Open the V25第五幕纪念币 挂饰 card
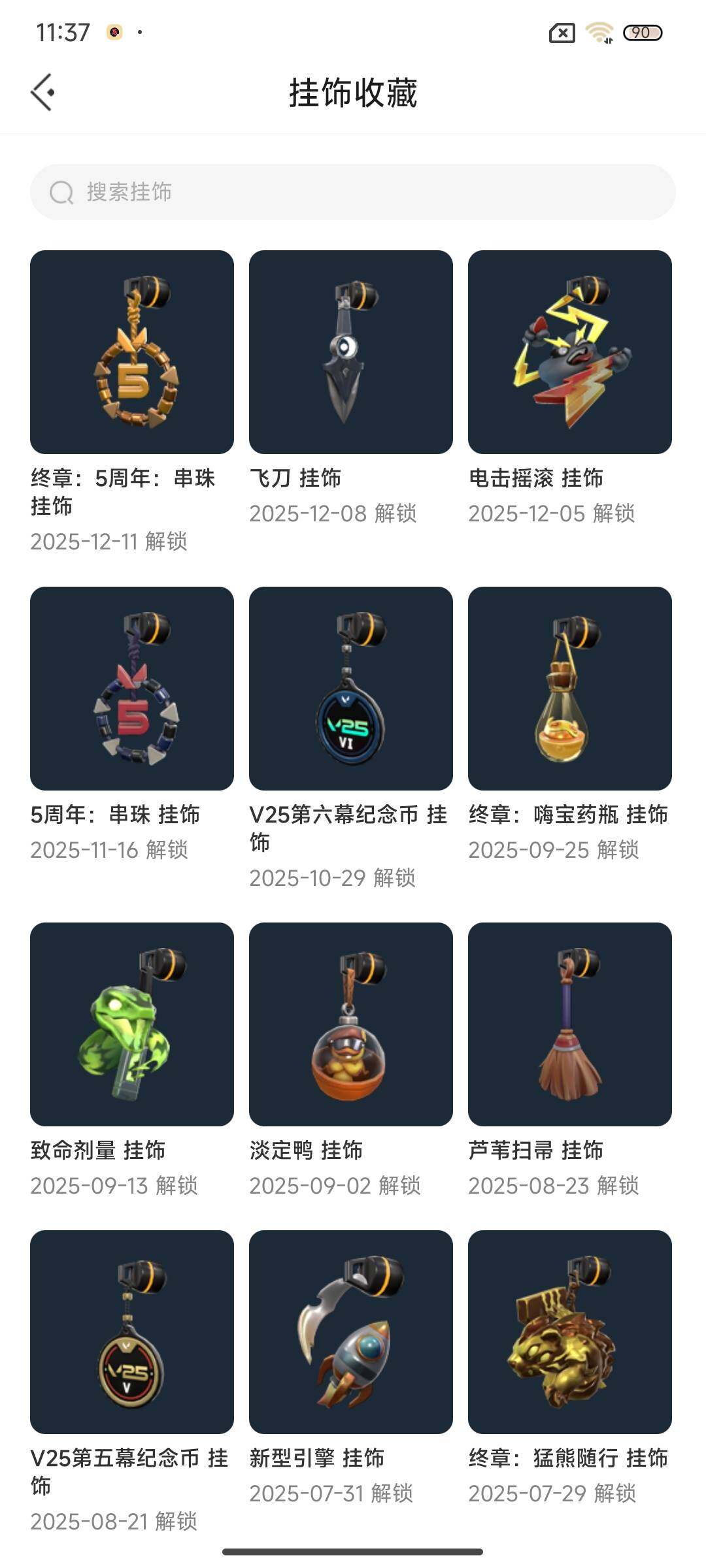This screenshot has width=706, height=1568. (x=132, y=1332)
